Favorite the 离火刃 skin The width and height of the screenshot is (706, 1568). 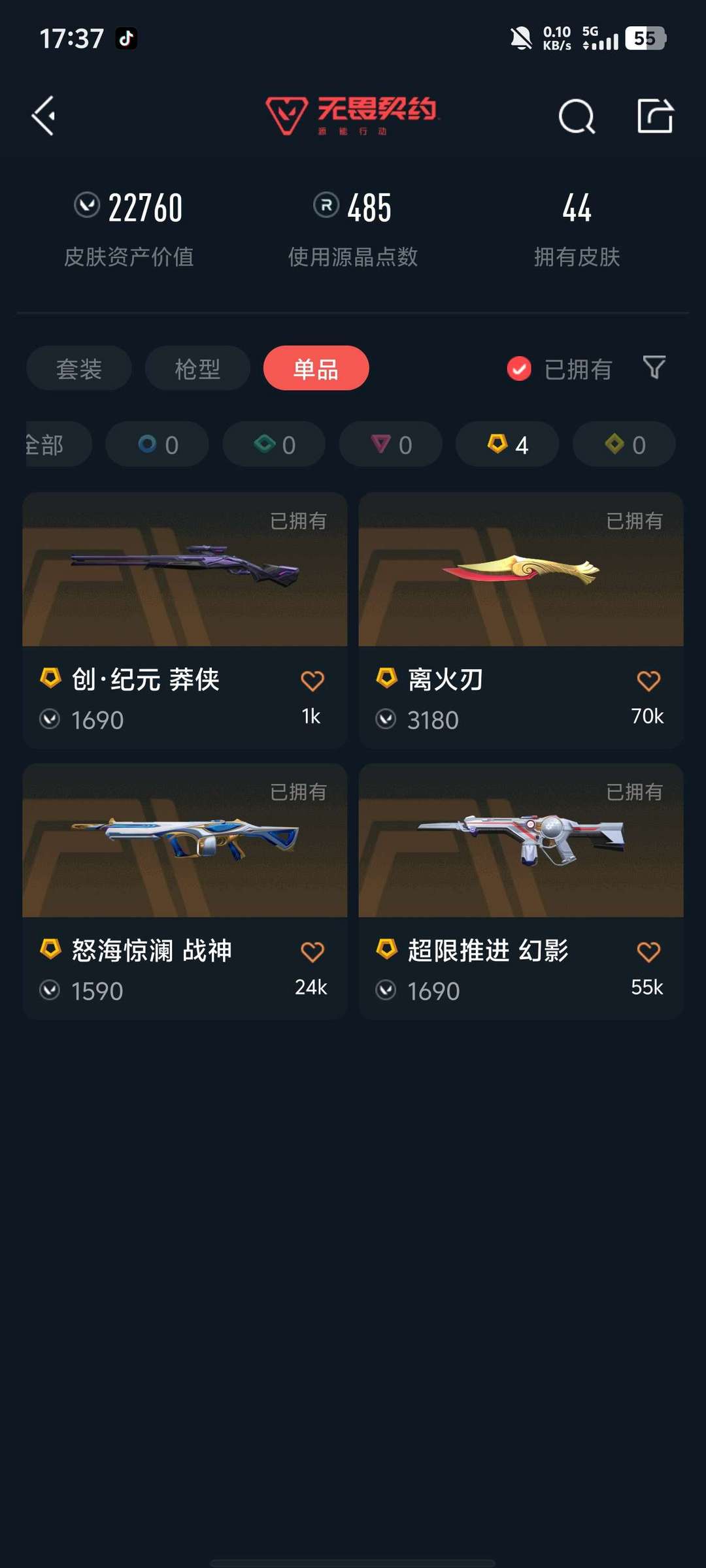point(648,679)
